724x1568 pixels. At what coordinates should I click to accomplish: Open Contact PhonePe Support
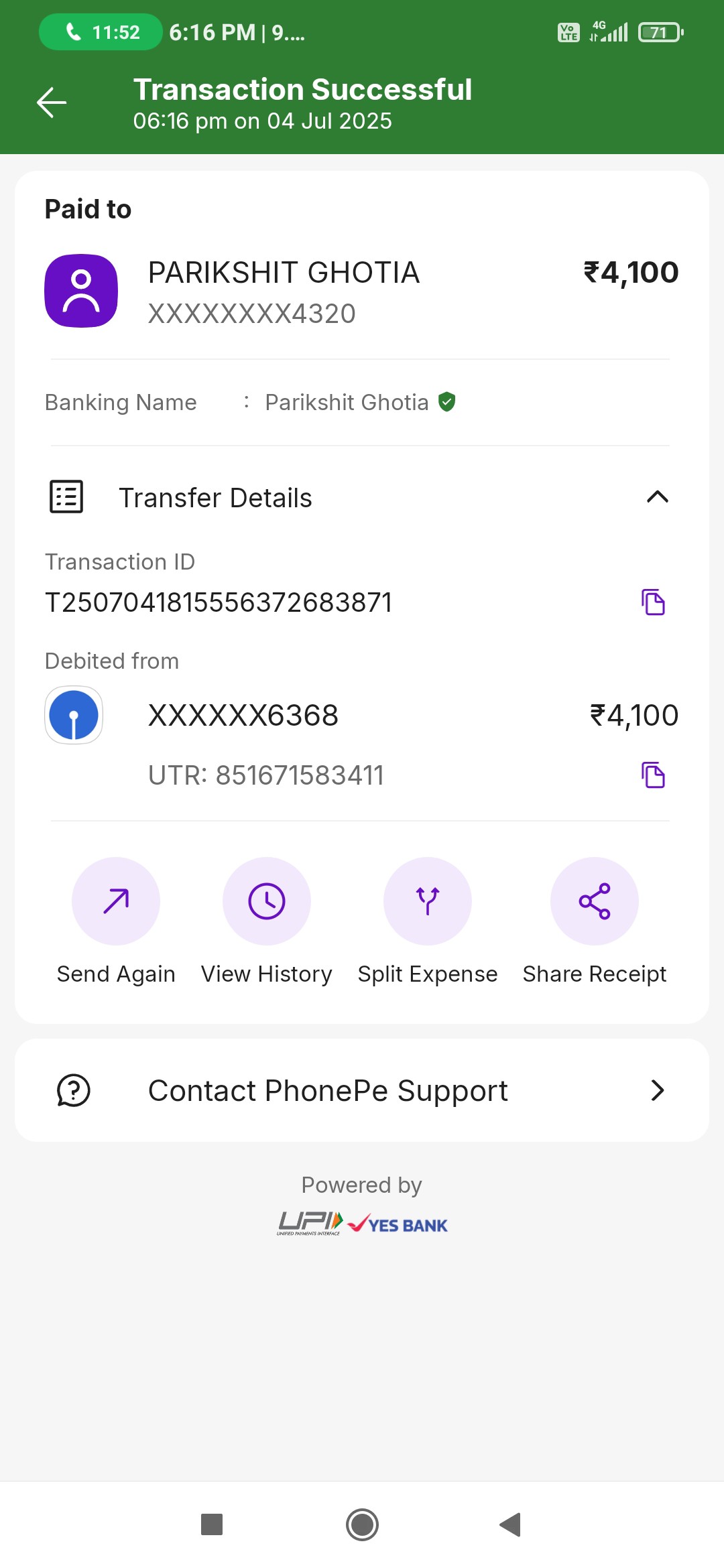[362, 1090]
